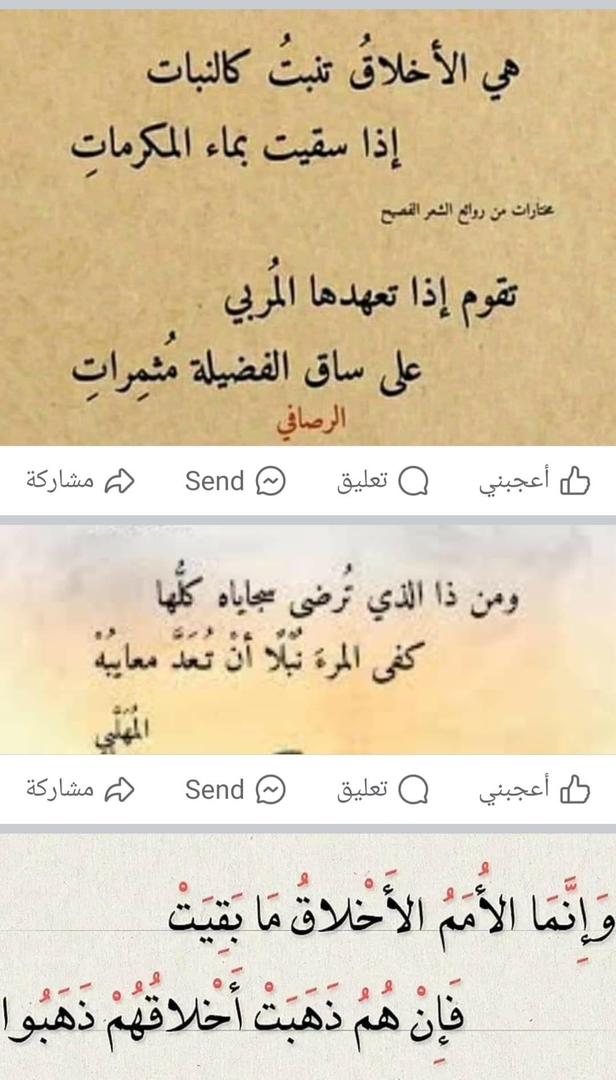Tap Send under the الرصافي poem post
The height and width of the screenshot is (1080, 616).
[235, 481]
